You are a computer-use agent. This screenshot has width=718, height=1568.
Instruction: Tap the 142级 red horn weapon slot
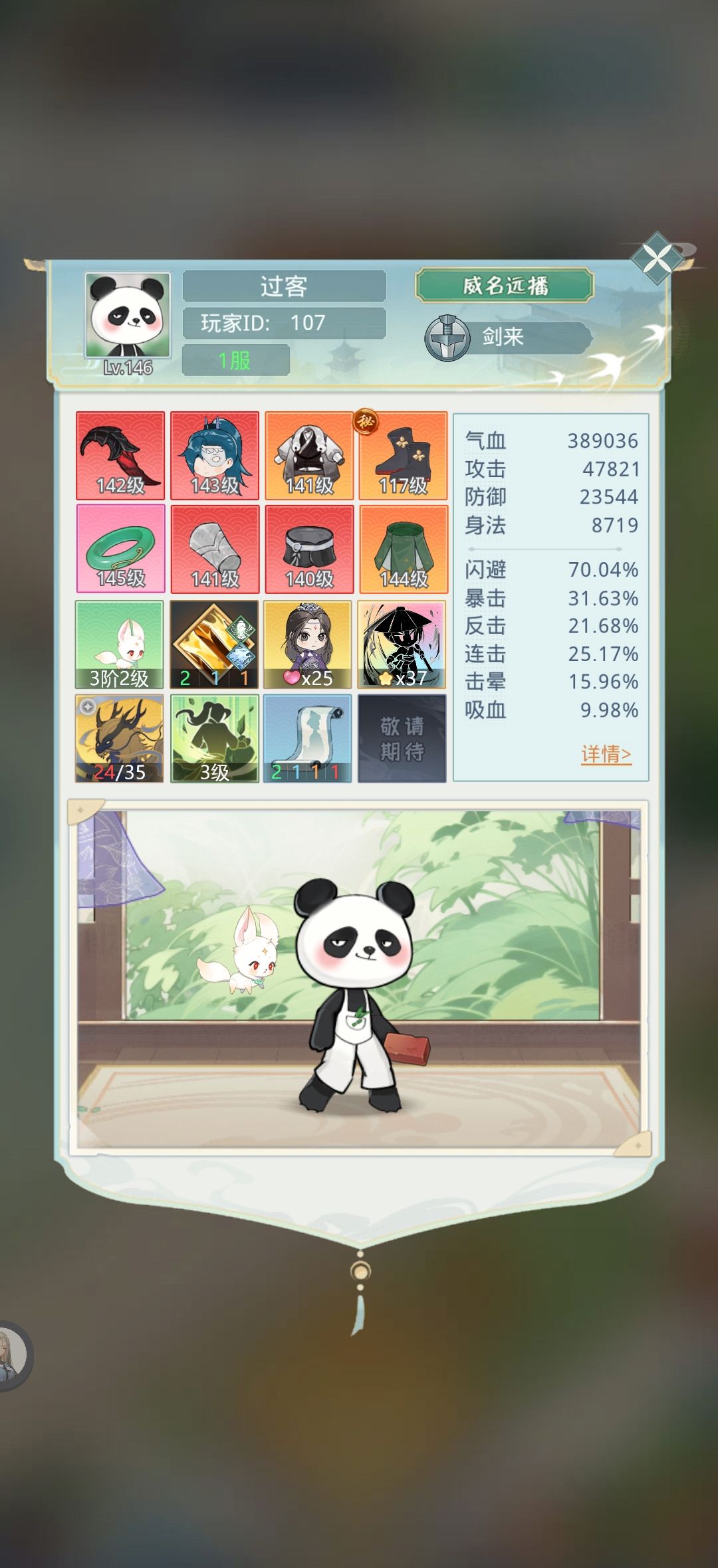[x=120, y=455]
